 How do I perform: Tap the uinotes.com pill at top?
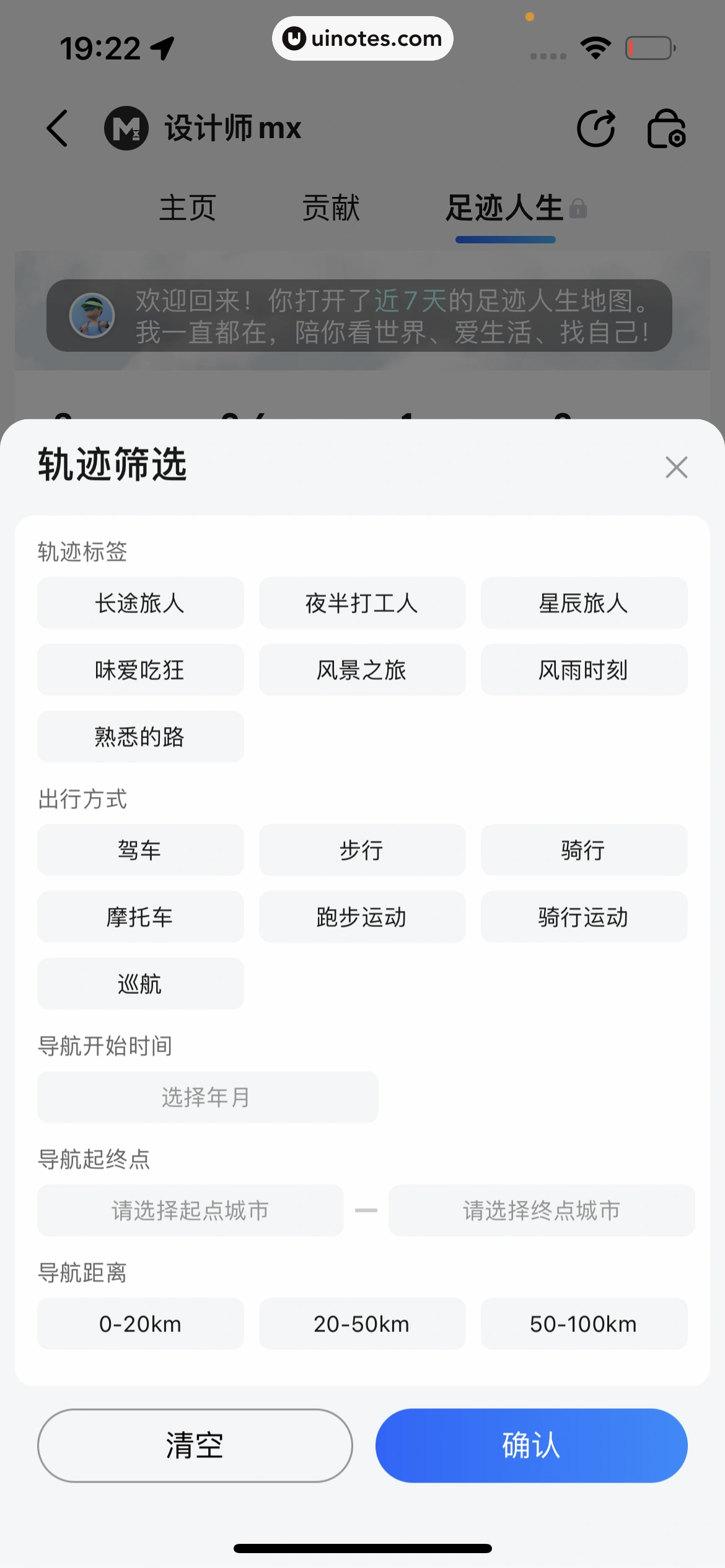coord(362,38)
